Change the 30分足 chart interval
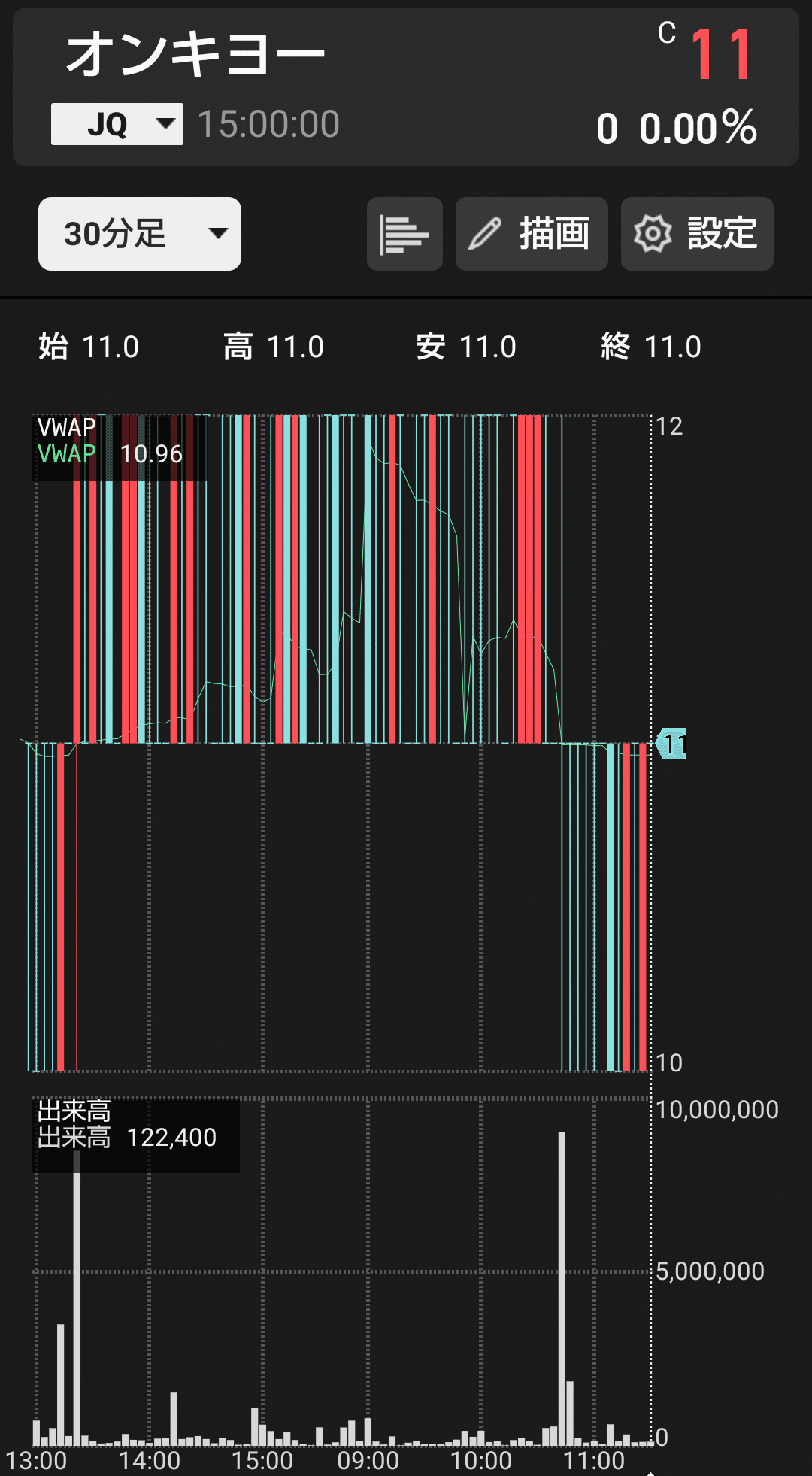Viewport: 812px width, 1476px height. click(x=140, y=234)
